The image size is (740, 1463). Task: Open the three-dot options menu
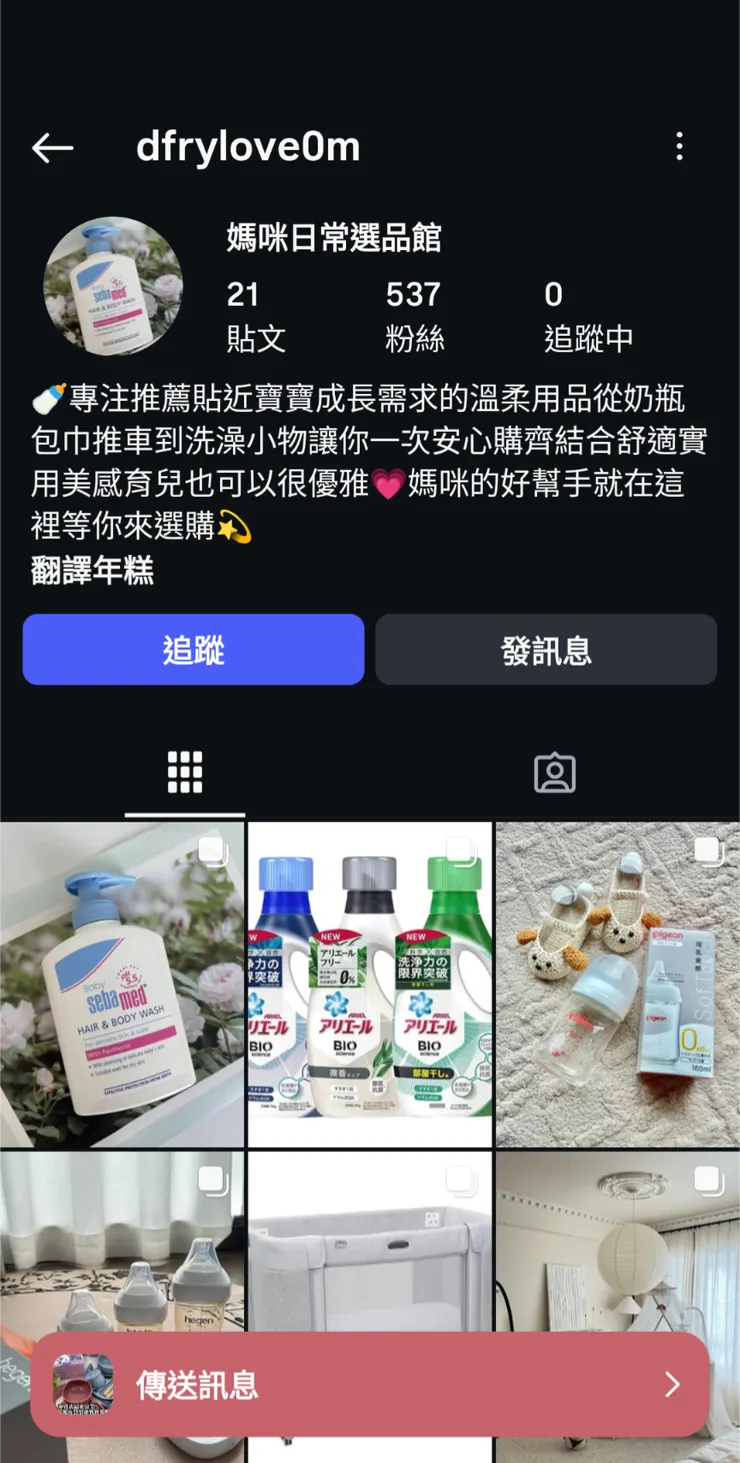coord(679,147)
